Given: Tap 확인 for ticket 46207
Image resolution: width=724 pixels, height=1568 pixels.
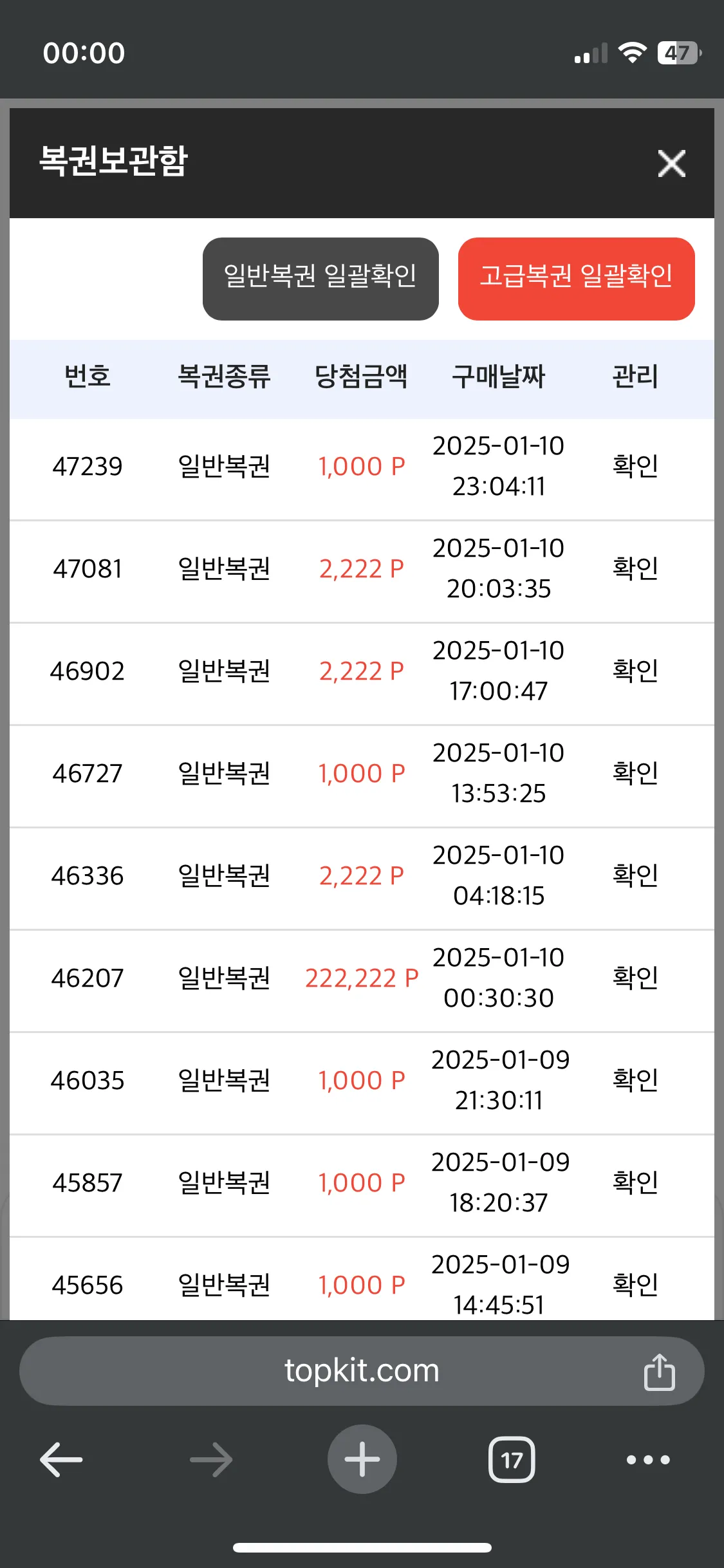Looking at the screenshot, I should click(635, 977).
